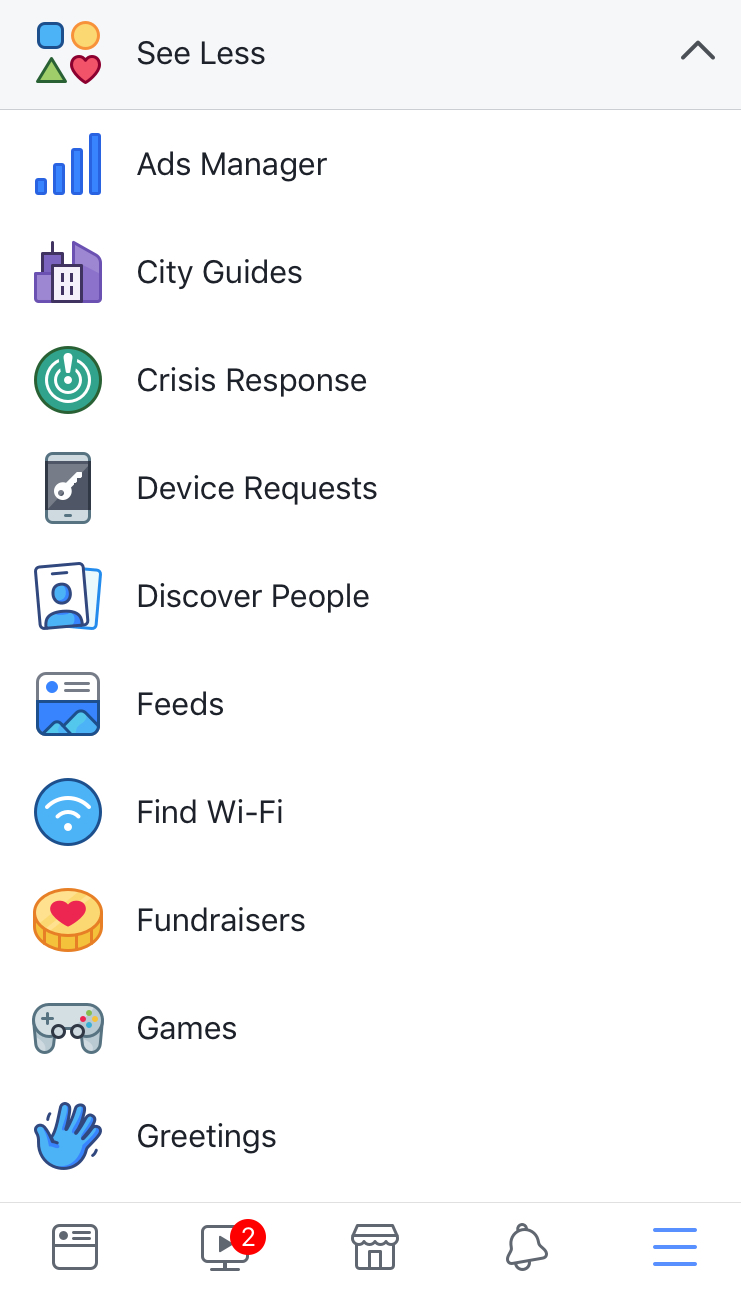Screen dimensions: 741x1291
Task: Collapse the See Less section
Action: coord(697,52)
